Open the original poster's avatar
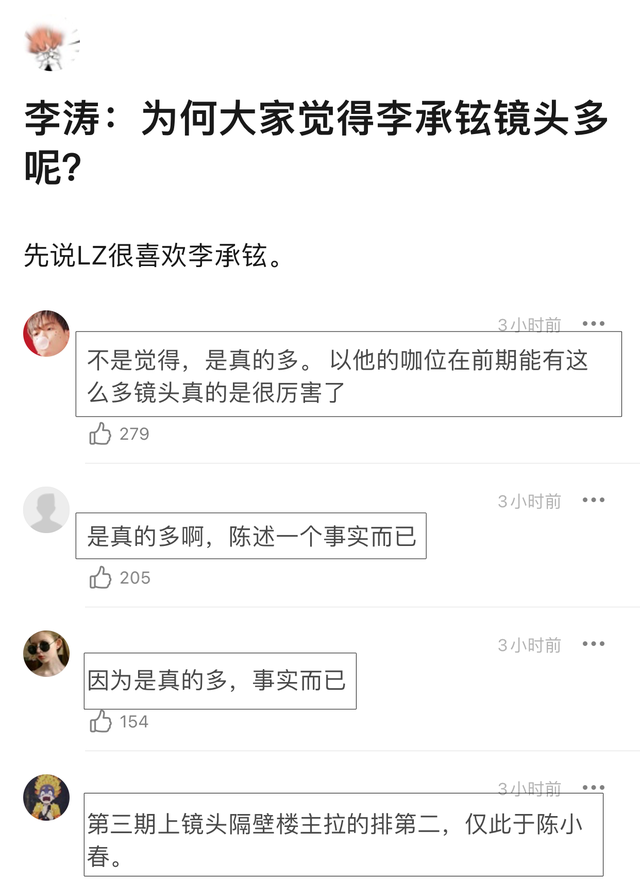Viewport: 640px width, 880px height. pos(50,47)
